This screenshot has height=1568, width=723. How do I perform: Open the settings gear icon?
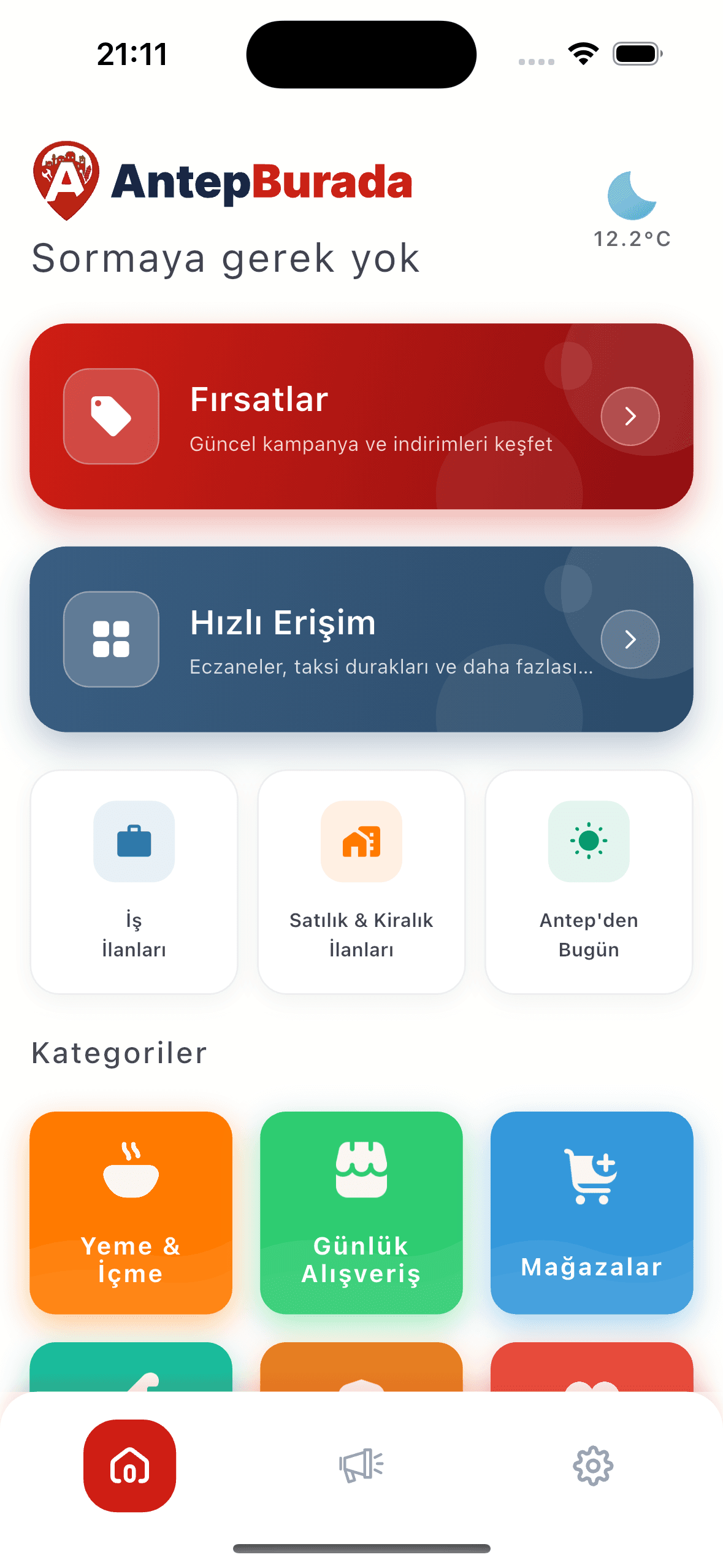pos(592,1466)
